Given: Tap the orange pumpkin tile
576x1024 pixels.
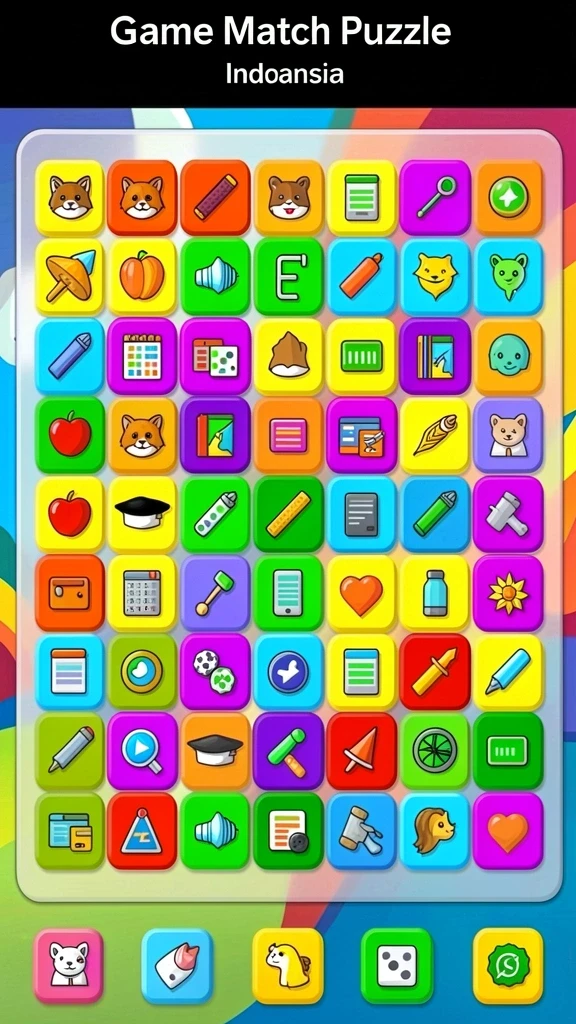Looking at the screenshot, I should click(142, 277).
